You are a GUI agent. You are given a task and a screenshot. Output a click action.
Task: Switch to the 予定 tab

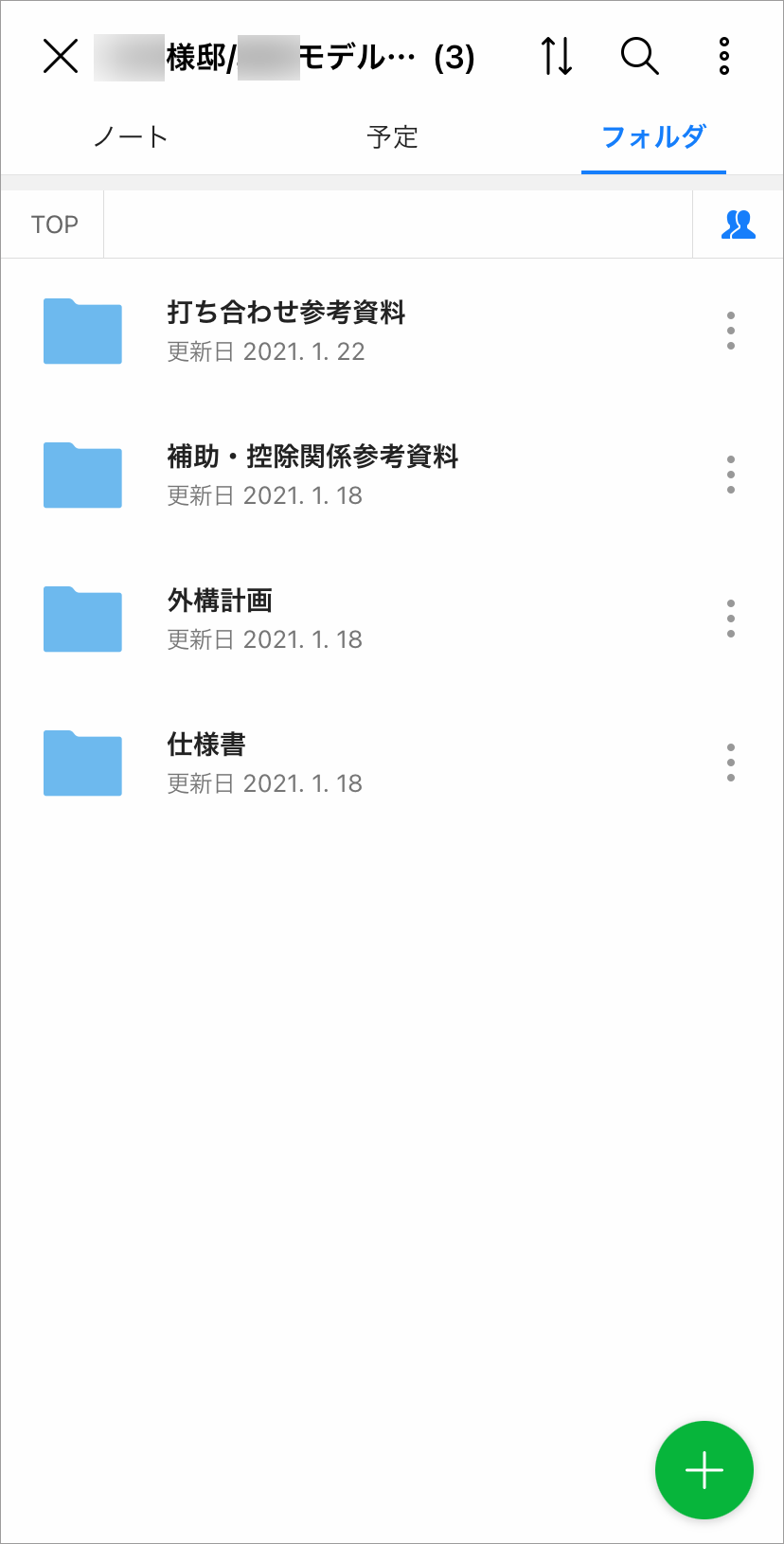(392, 137)
